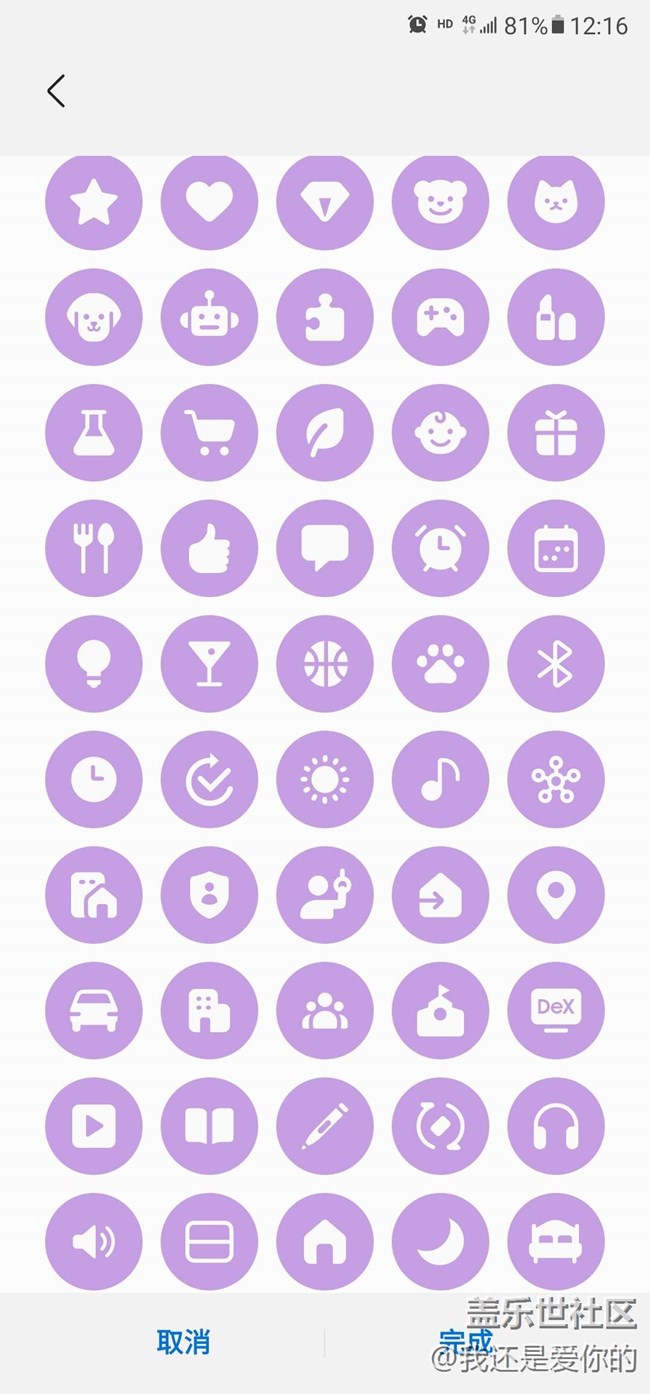Image resolution: width=650 pixels, height=1394 pixels.
Task: Pick the game controller icon
Action: [x=440, y=318]
